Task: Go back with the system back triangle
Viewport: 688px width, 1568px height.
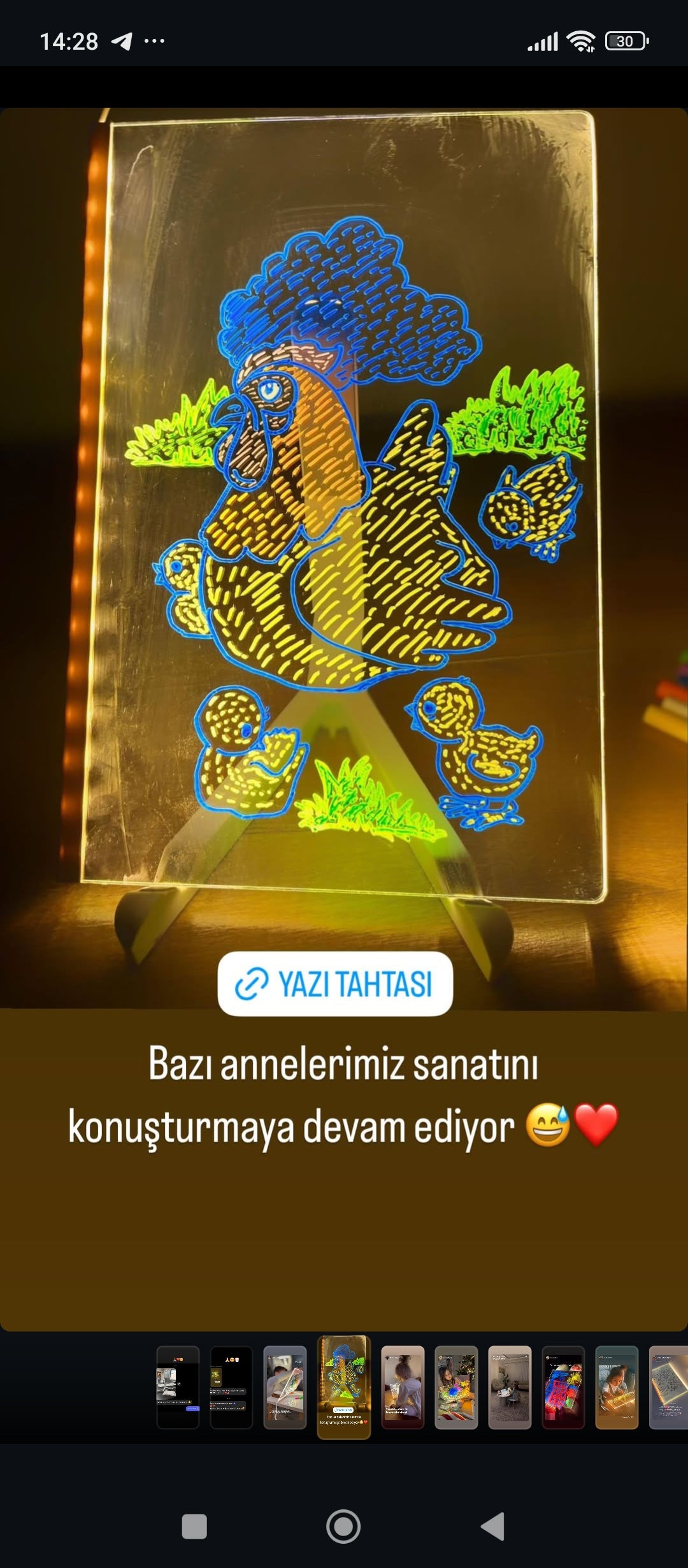Action: coord(493,1527)
